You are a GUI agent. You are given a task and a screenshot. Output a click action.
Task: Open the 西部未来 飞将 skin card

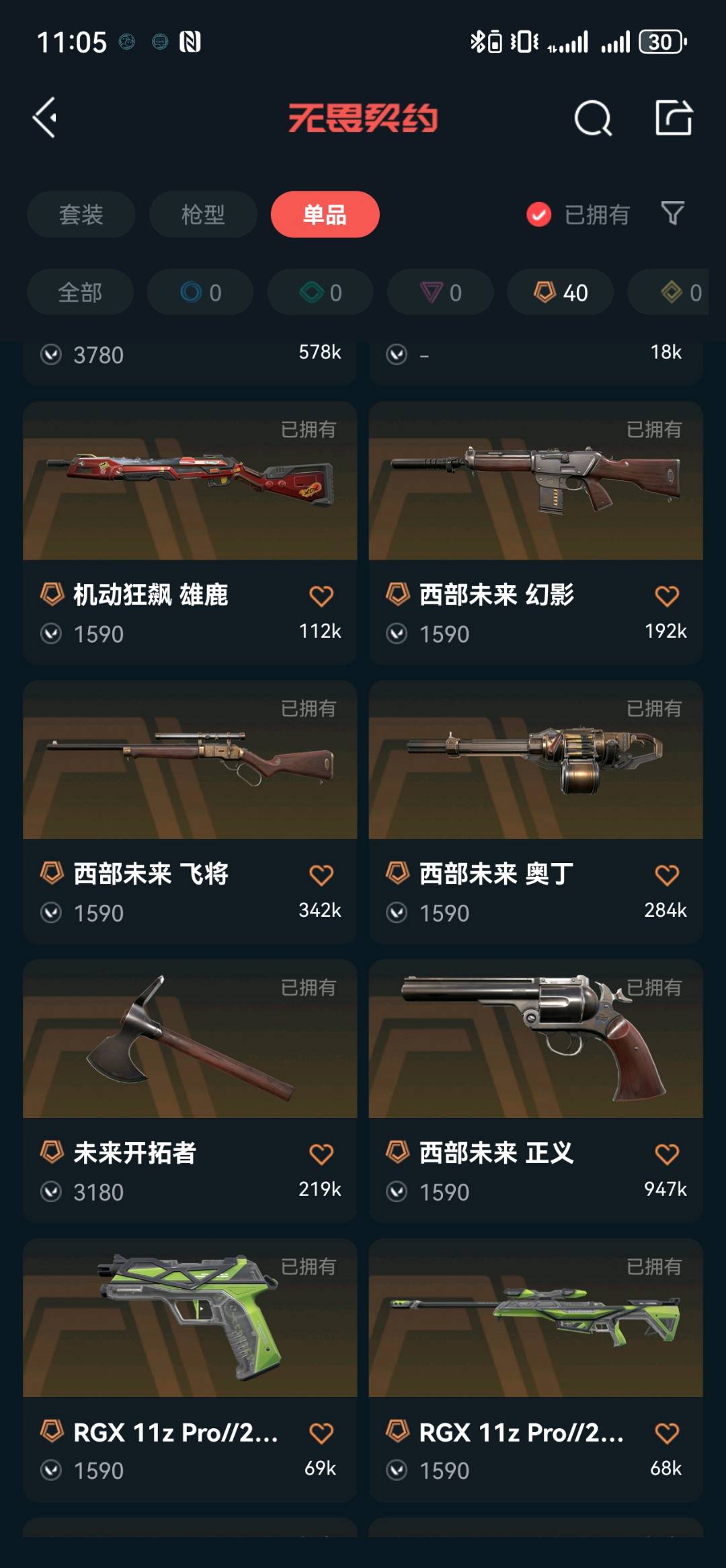point(190,760)
